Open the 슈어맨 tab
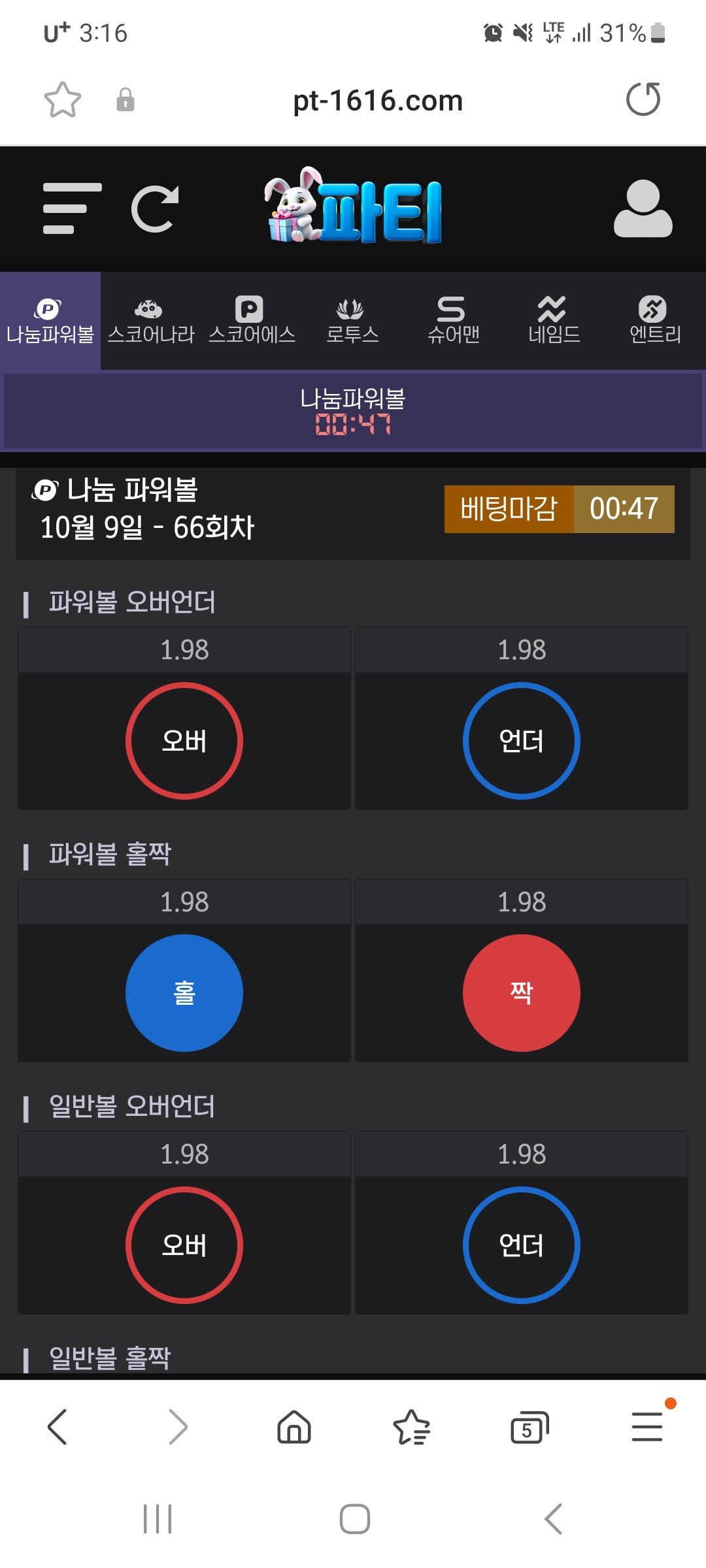Viewport: 706px width, 1568px height. click(453, 321)
